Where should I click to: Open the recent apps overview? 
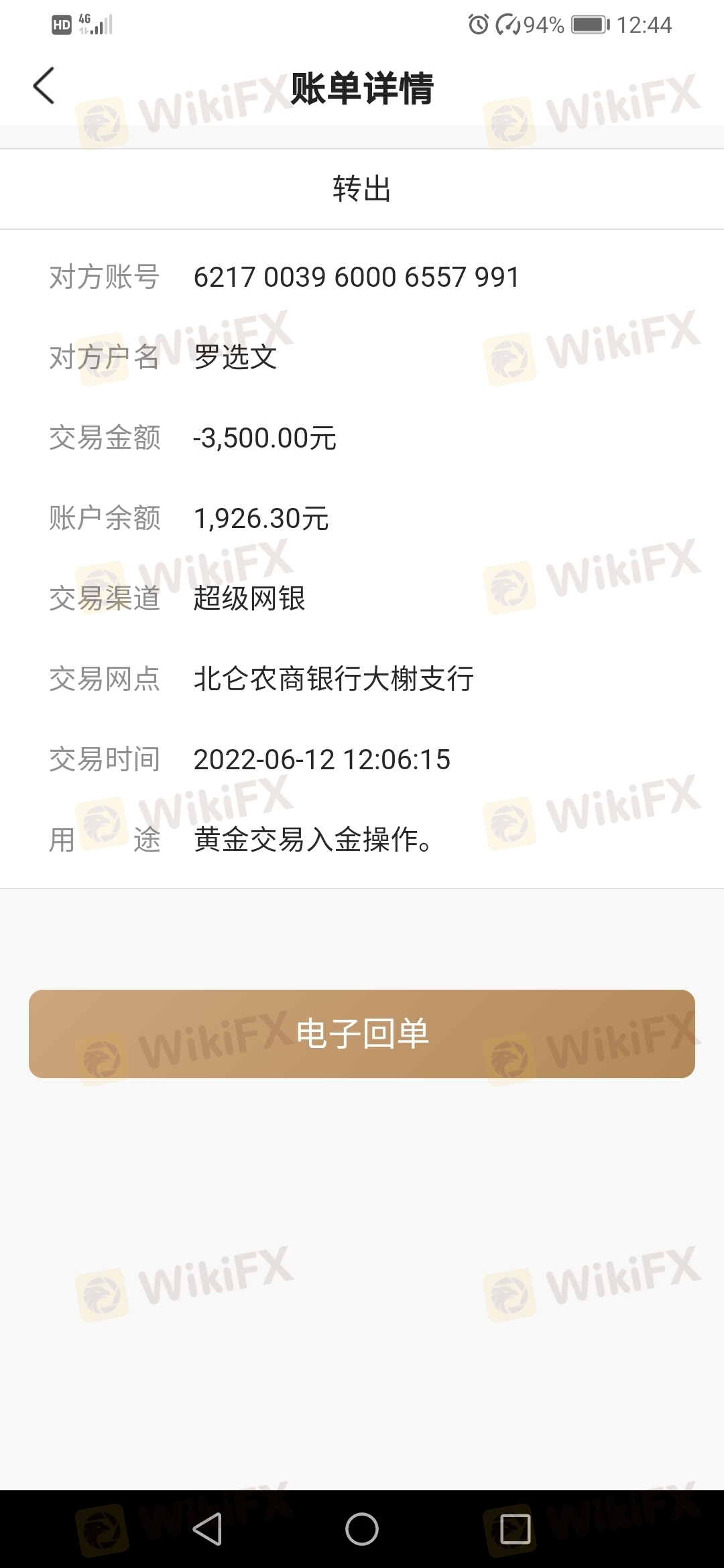pos(516,1528)
